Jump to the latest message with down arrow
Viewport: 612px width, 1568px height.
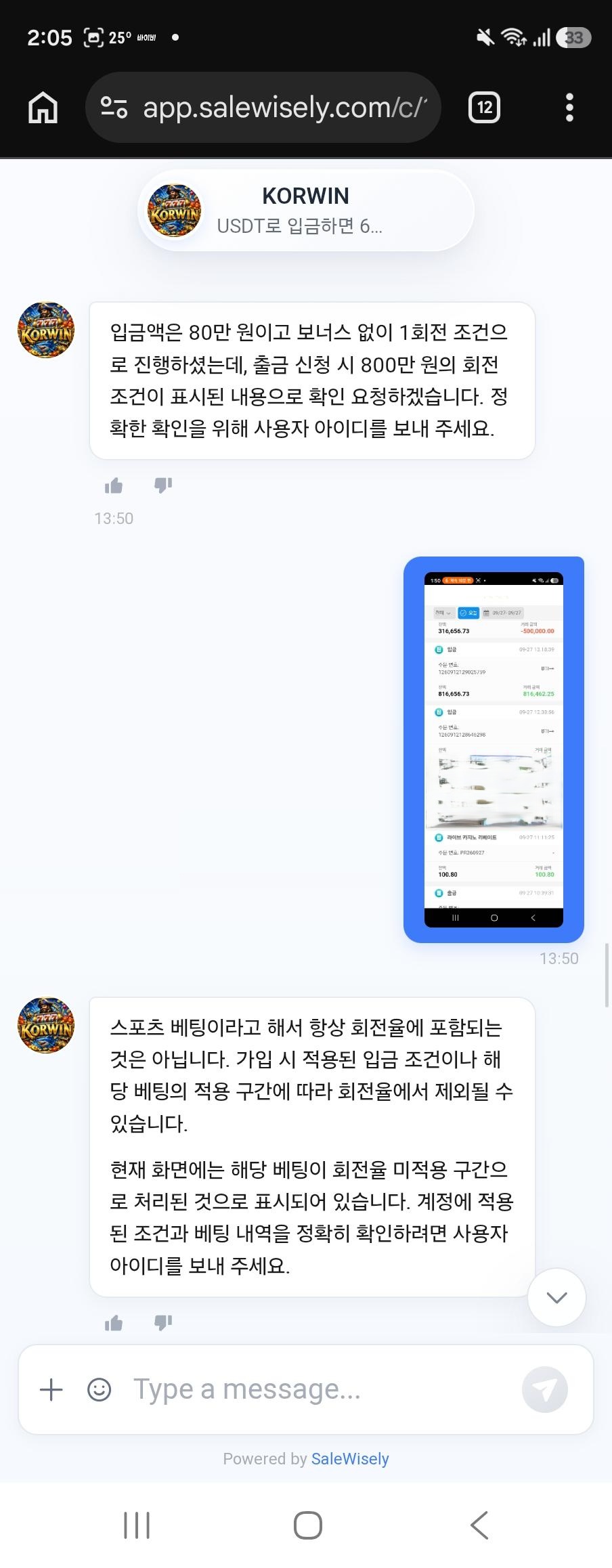pos(556,1297)
